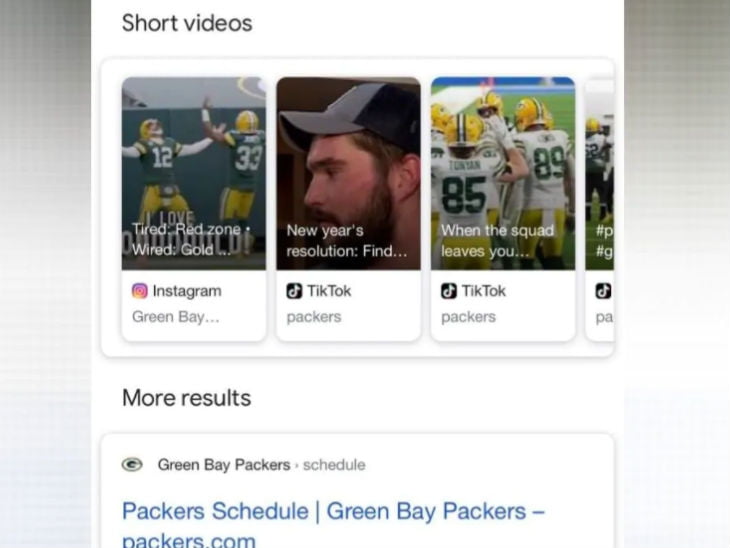Watch the TikTok video "When the squad leaves you"
The width and height of the screenshot is (730, 548).
pos(502,173)
